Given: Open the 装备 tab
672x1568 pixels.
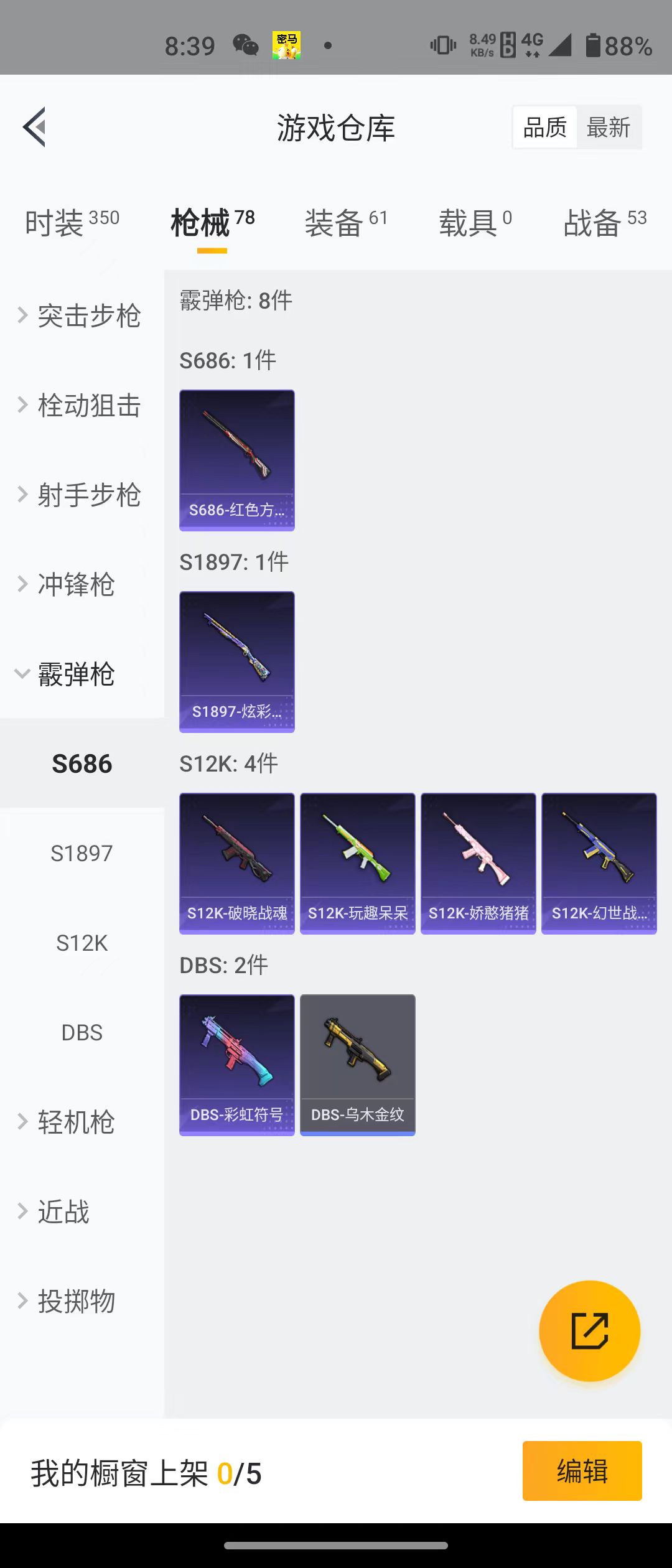Looking at the screenshot, I should click(x=345, y=223).
